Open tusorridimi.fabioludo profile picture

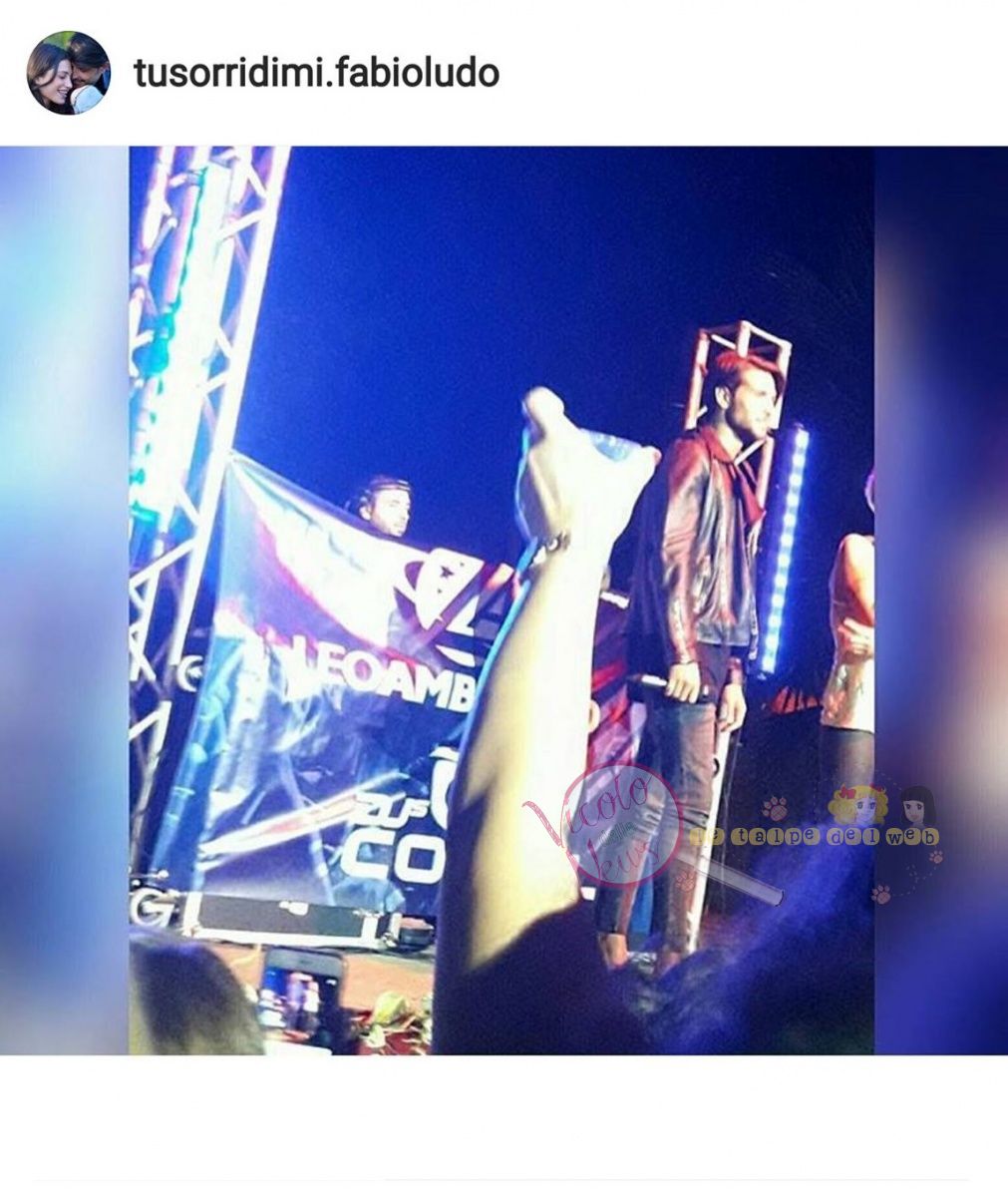pyautogui.click(x=68, y=73)
